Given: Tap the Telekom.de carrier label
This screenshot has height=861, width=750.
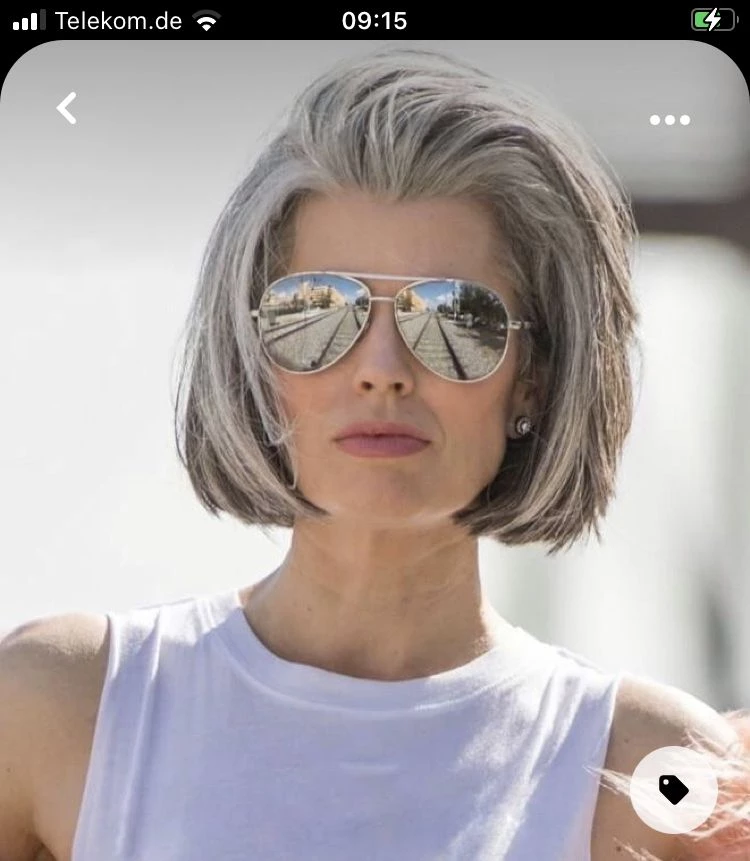Looking at the screenshot, I should coord(118,19).
